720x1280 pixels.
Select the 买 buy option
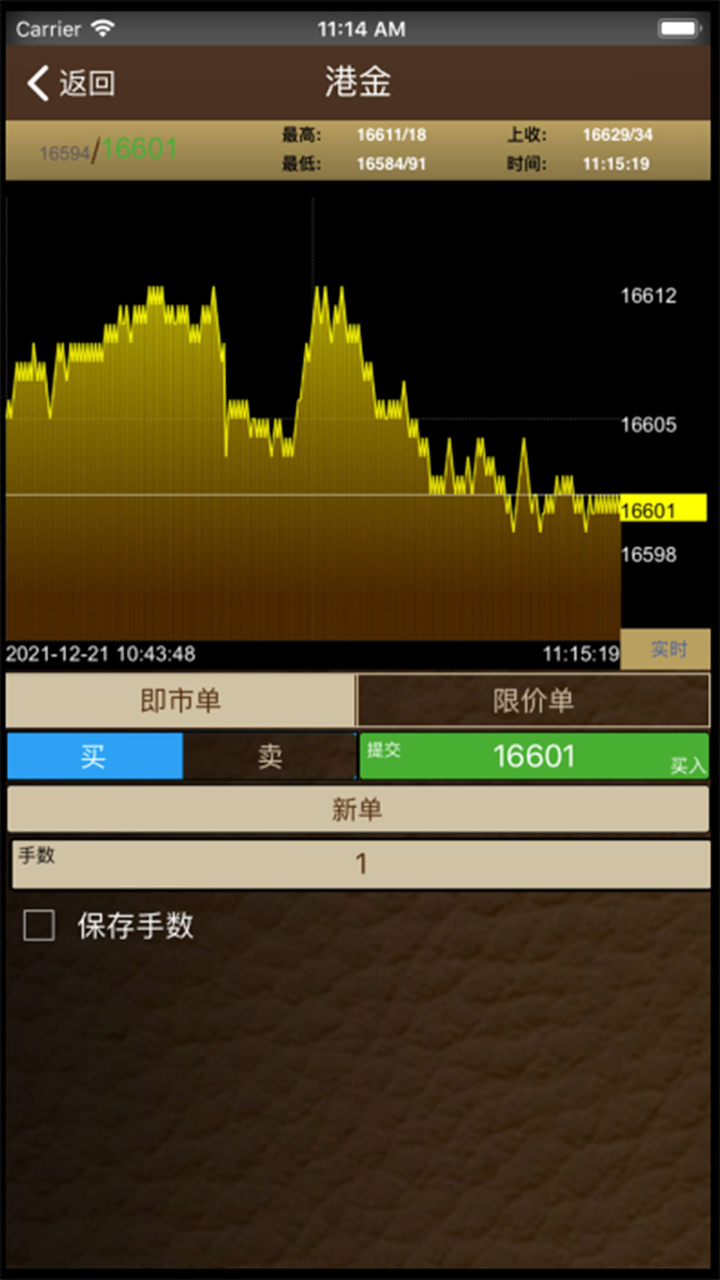point(95,756)
